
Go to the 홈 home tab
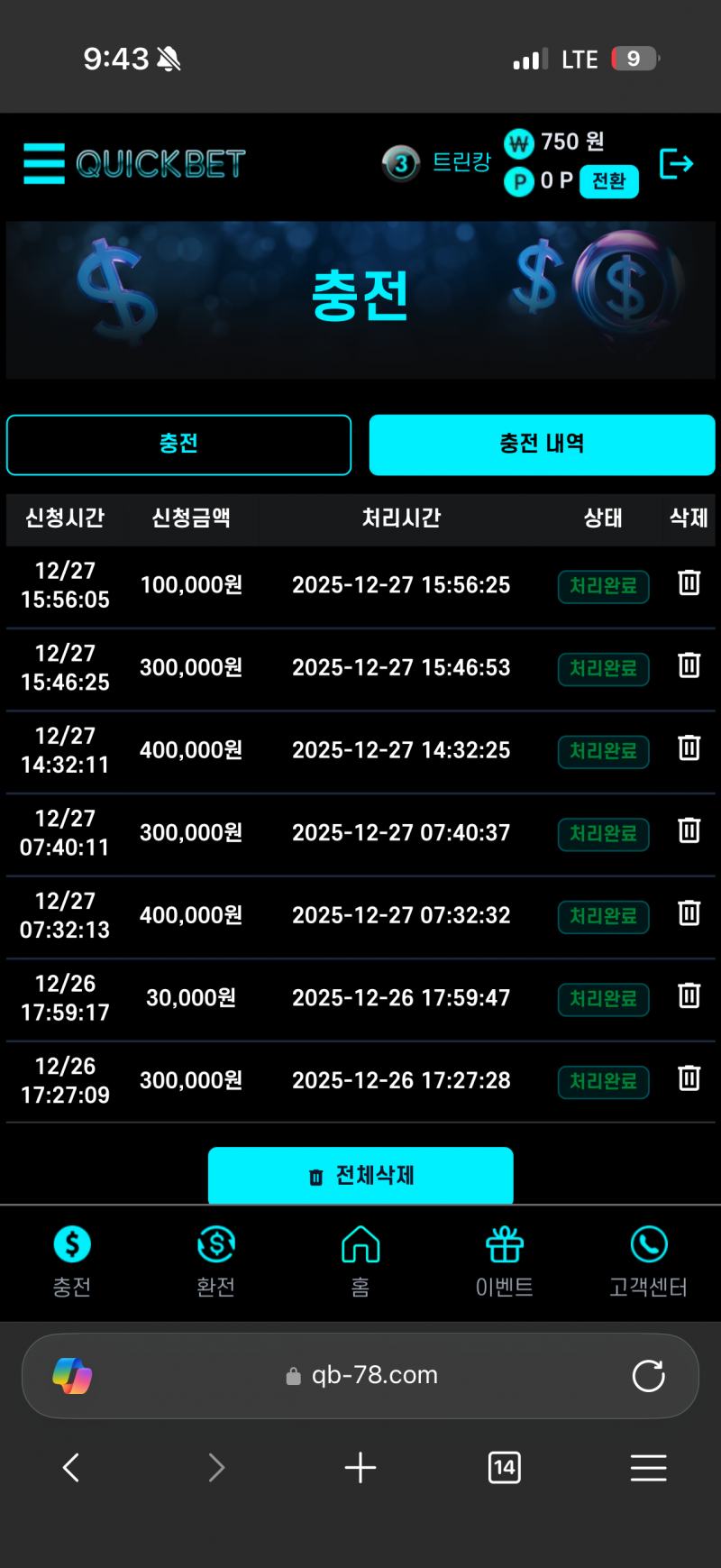[360, 1261]
